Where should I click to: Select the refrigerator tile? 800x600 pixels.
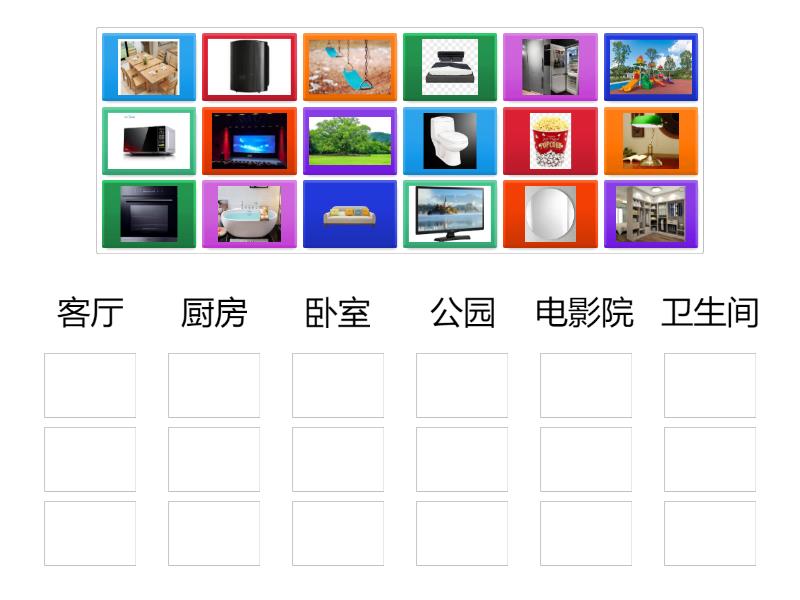coord(550,67)
